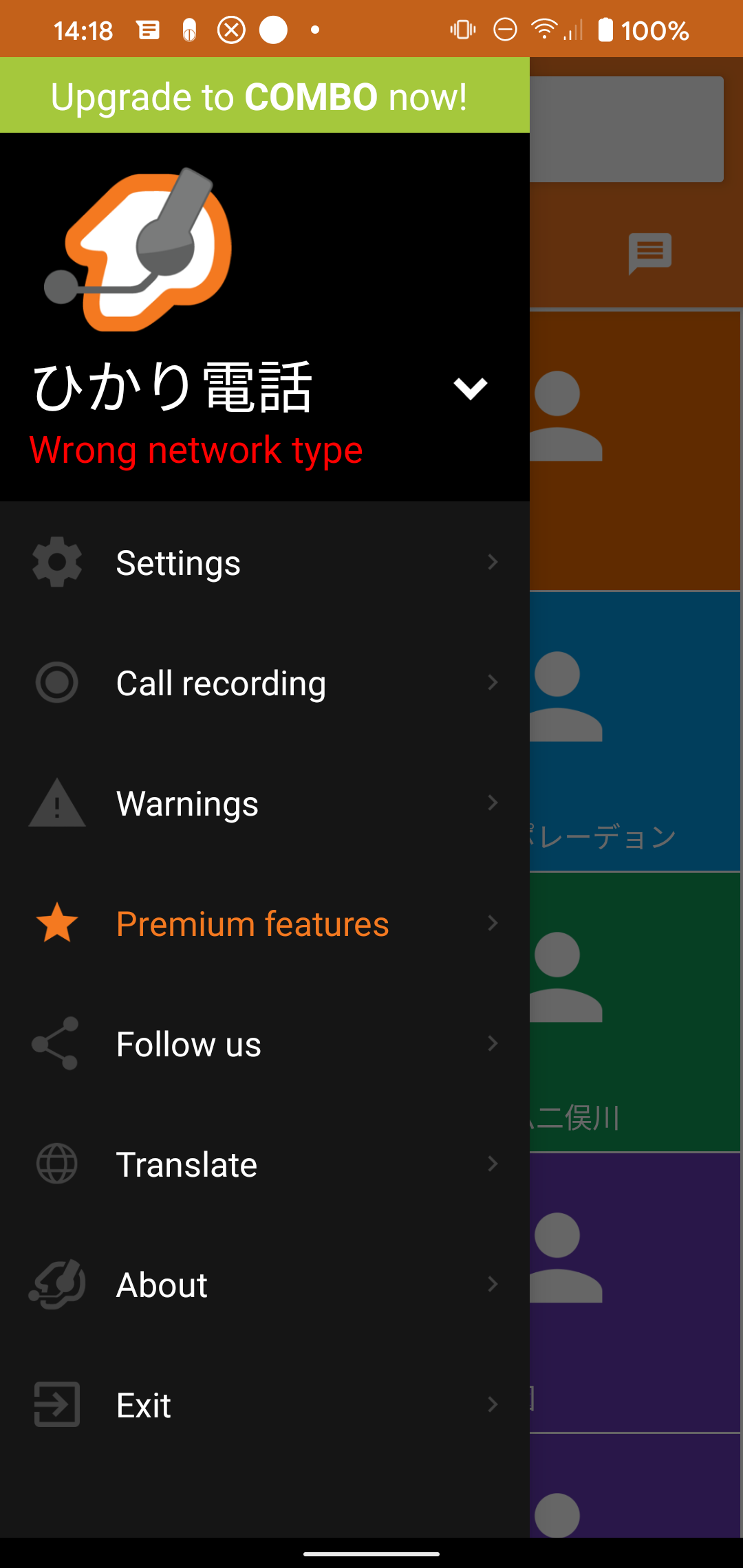The image size is (743, 1568).
Task: Tap the Translate globe icon
Action: [x=56, y=1164]
